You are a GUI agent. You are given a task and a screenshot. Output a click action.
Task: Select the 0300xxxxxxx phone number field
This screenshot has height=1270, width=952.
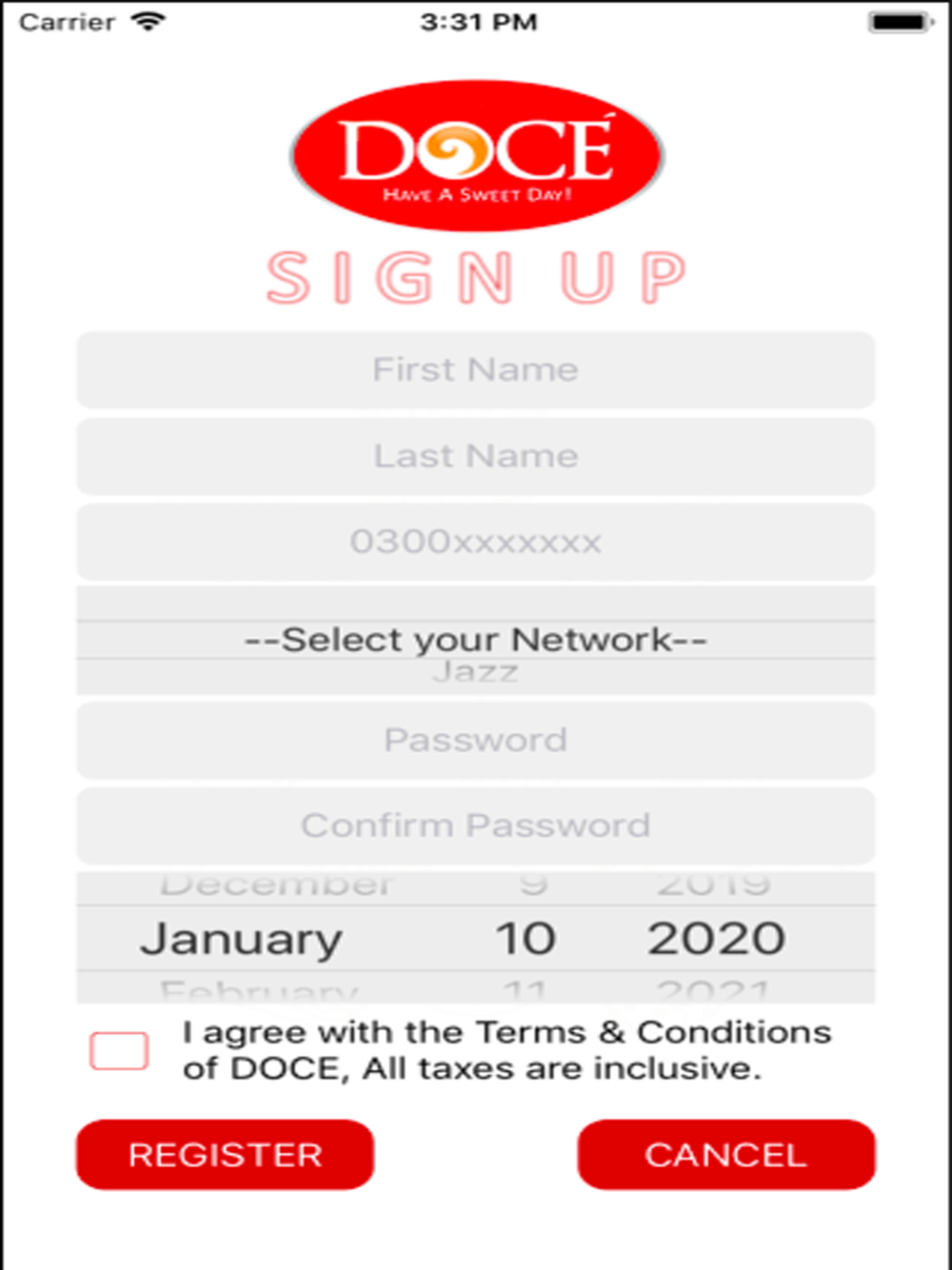click(475, 542)
